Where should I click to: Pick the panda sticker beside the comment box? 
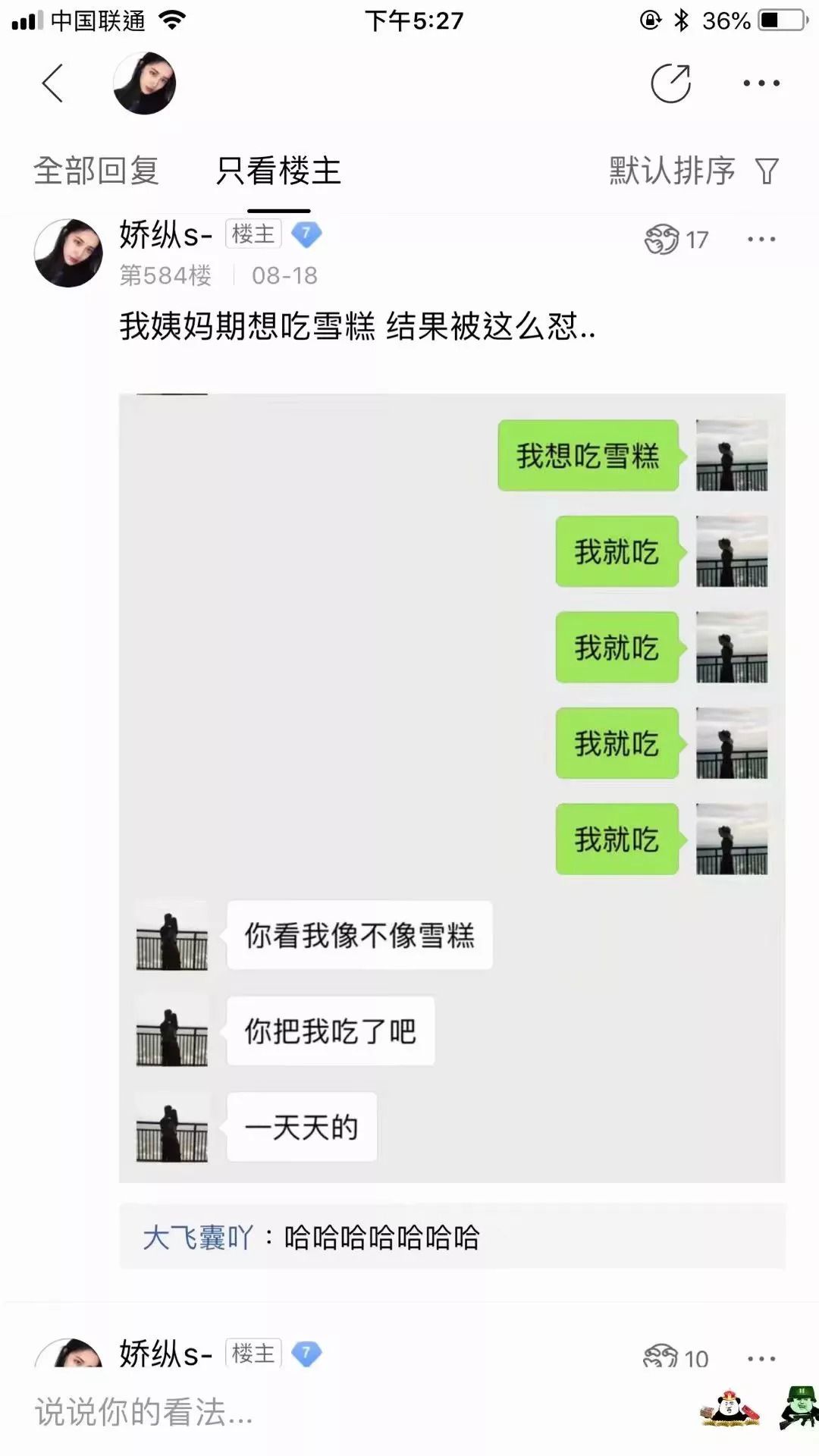coord(729,1409)
